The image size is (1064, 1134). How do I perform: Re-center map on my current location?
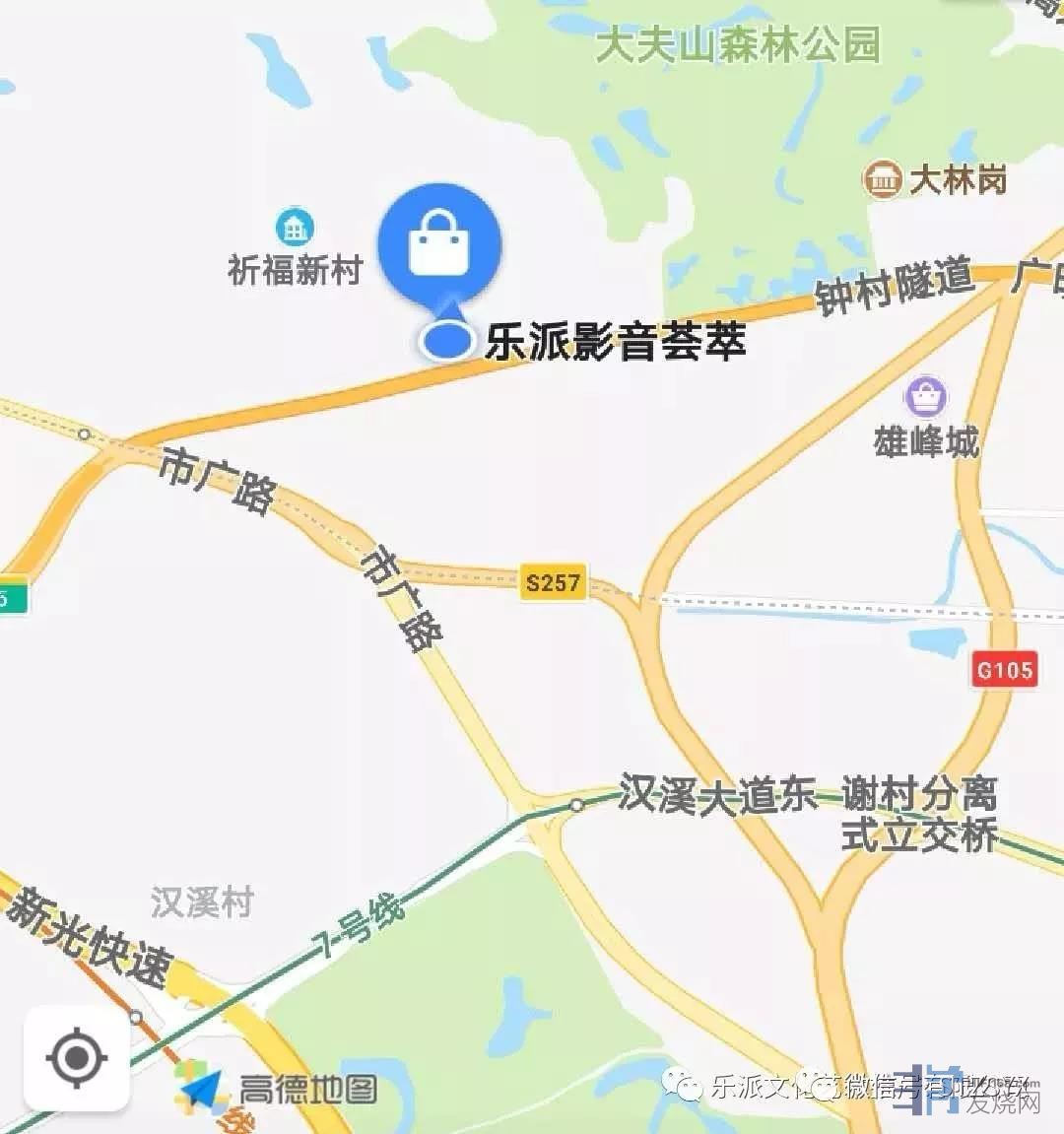pos(77,1059)
